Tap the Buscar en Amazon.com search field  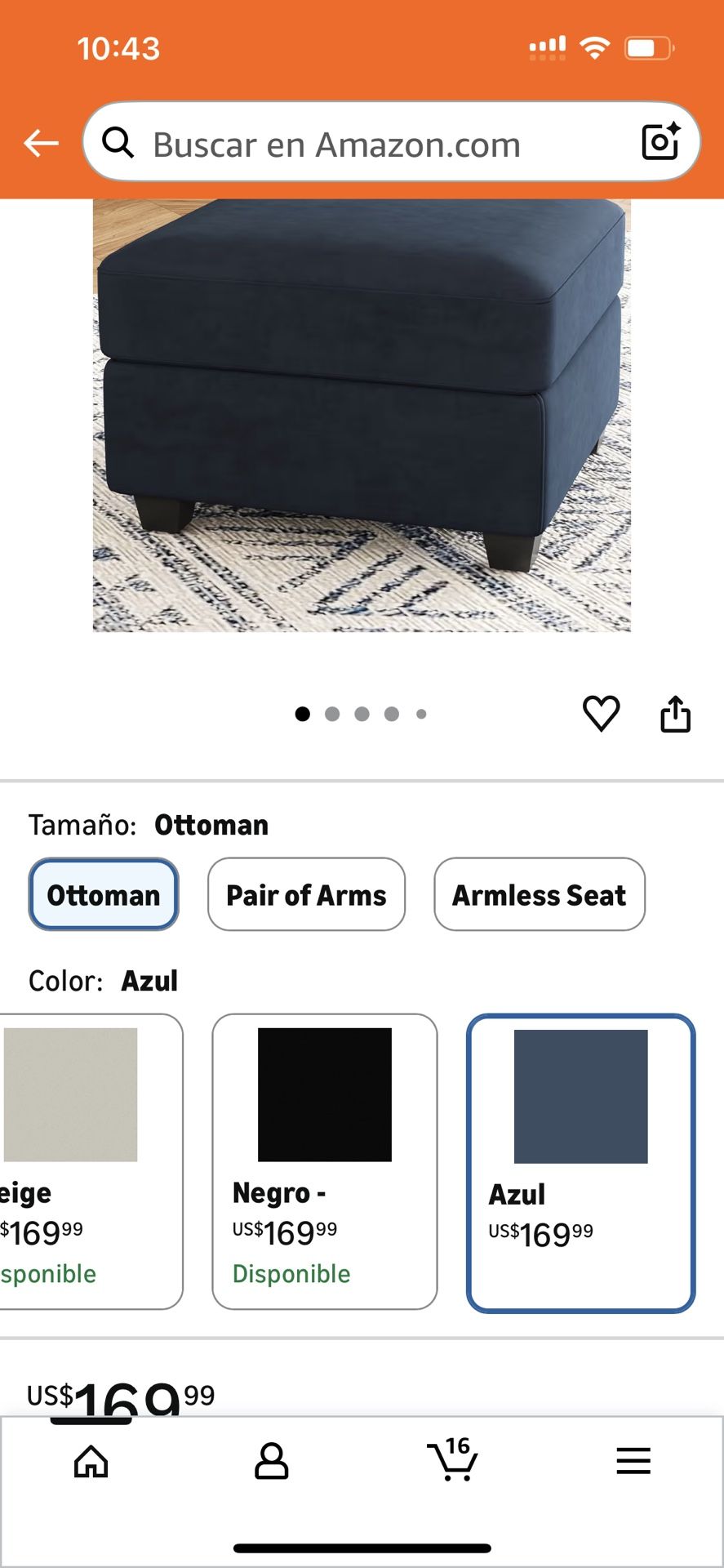tap(336, 145)
